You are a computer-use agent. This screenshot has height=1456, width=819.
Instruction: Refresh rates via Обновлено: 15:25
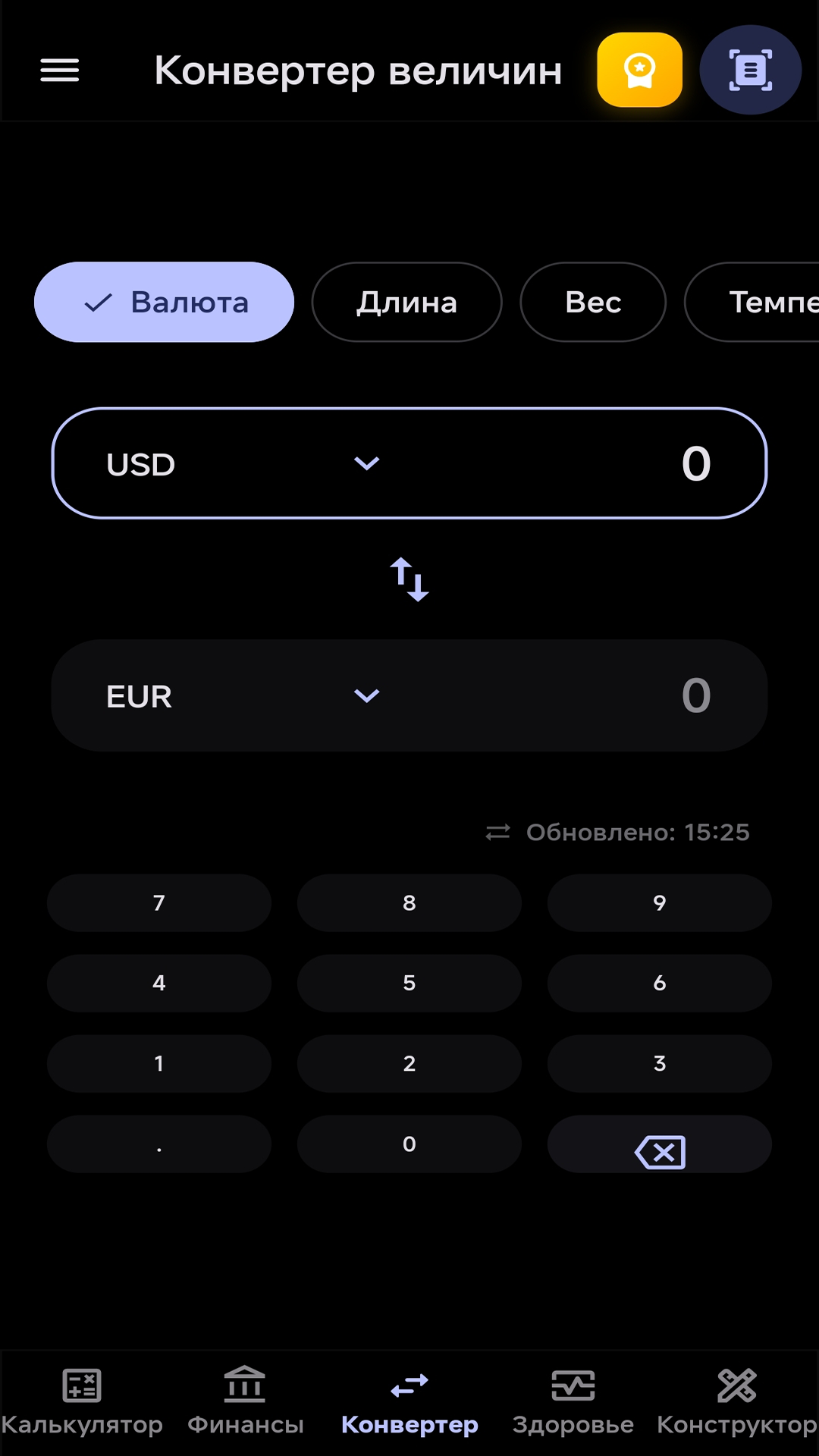coord(617,832)
